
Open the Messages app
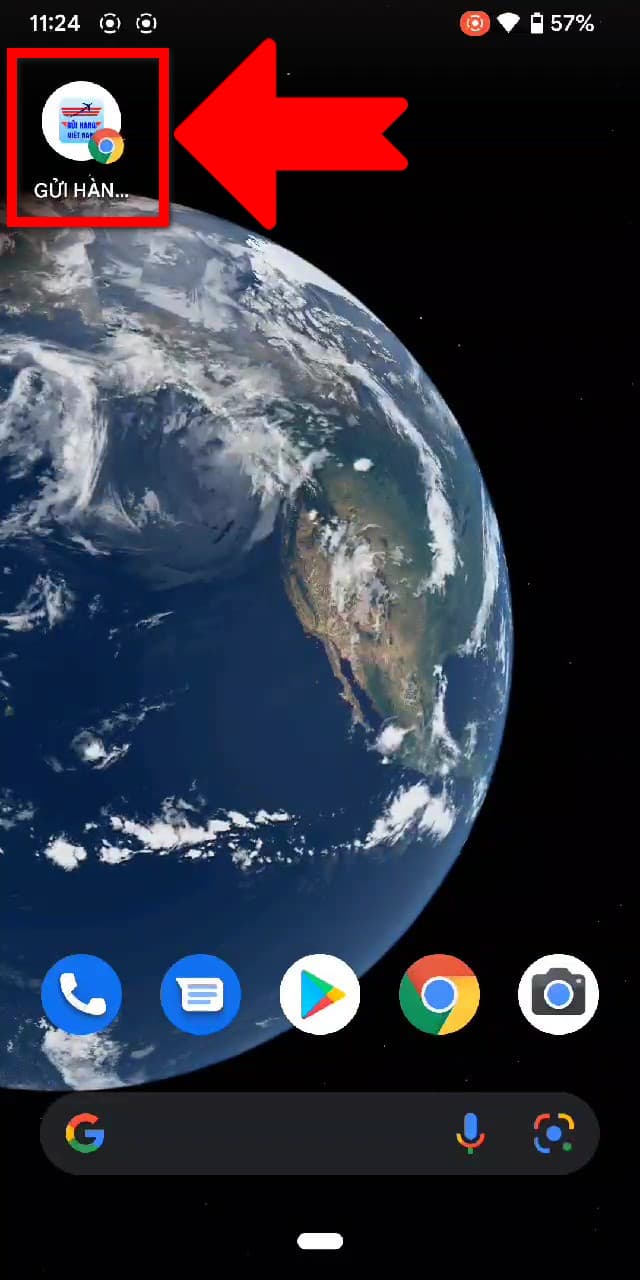(x=200, y=994)
